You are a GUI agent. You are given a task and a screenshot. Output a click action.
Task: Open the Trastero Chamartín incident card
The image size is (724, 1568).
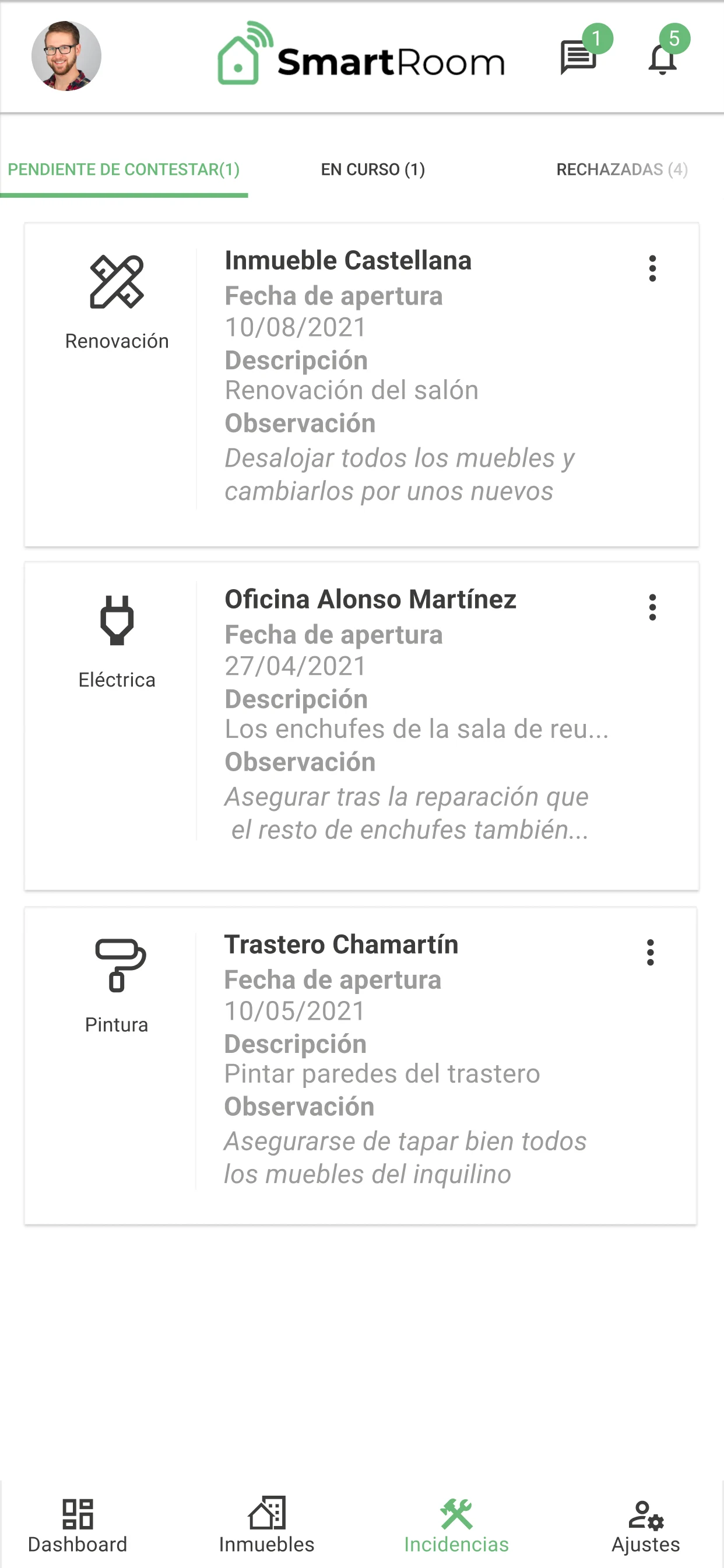click(361, 1065)
